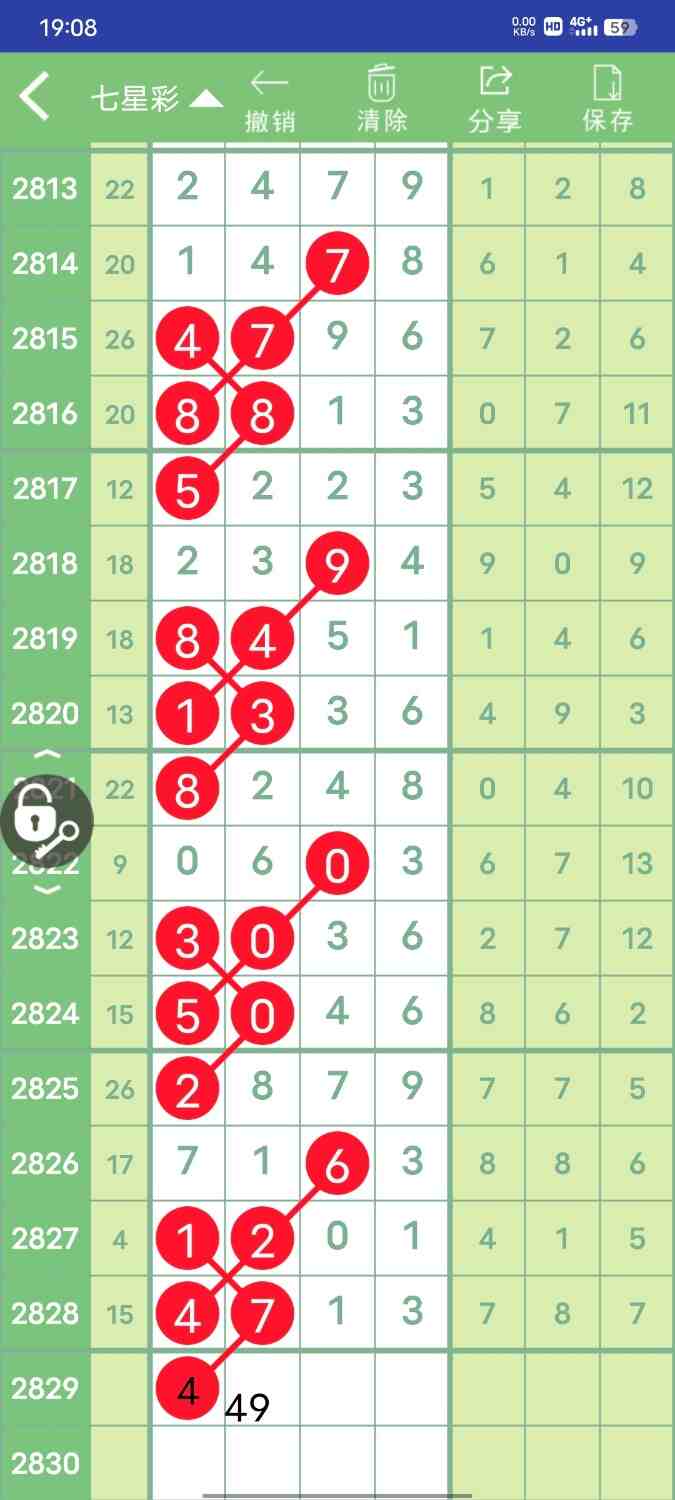Go back using the top-left arrow
675x1500 pixels.
35,97
